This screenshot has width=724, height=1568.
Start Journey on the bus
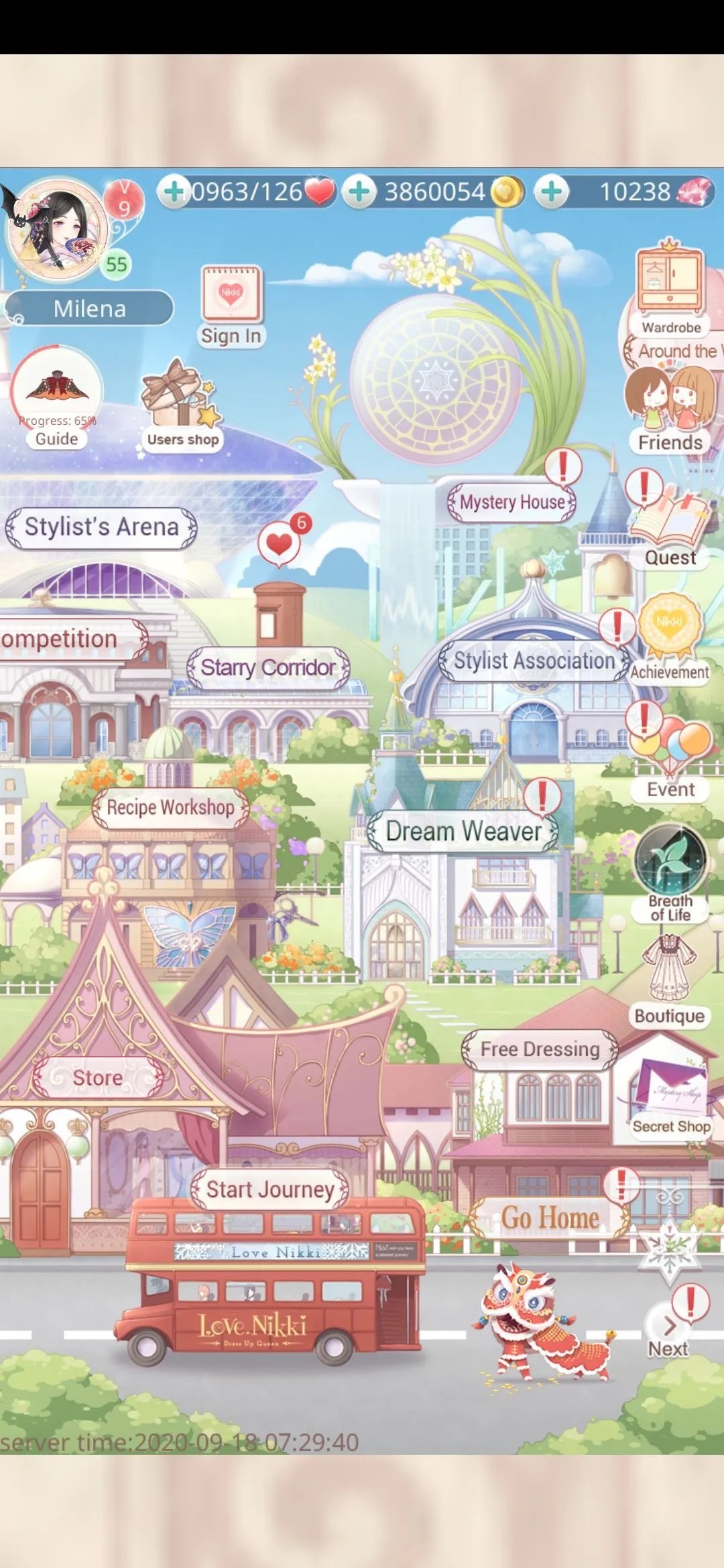(x=270, y=1189)
